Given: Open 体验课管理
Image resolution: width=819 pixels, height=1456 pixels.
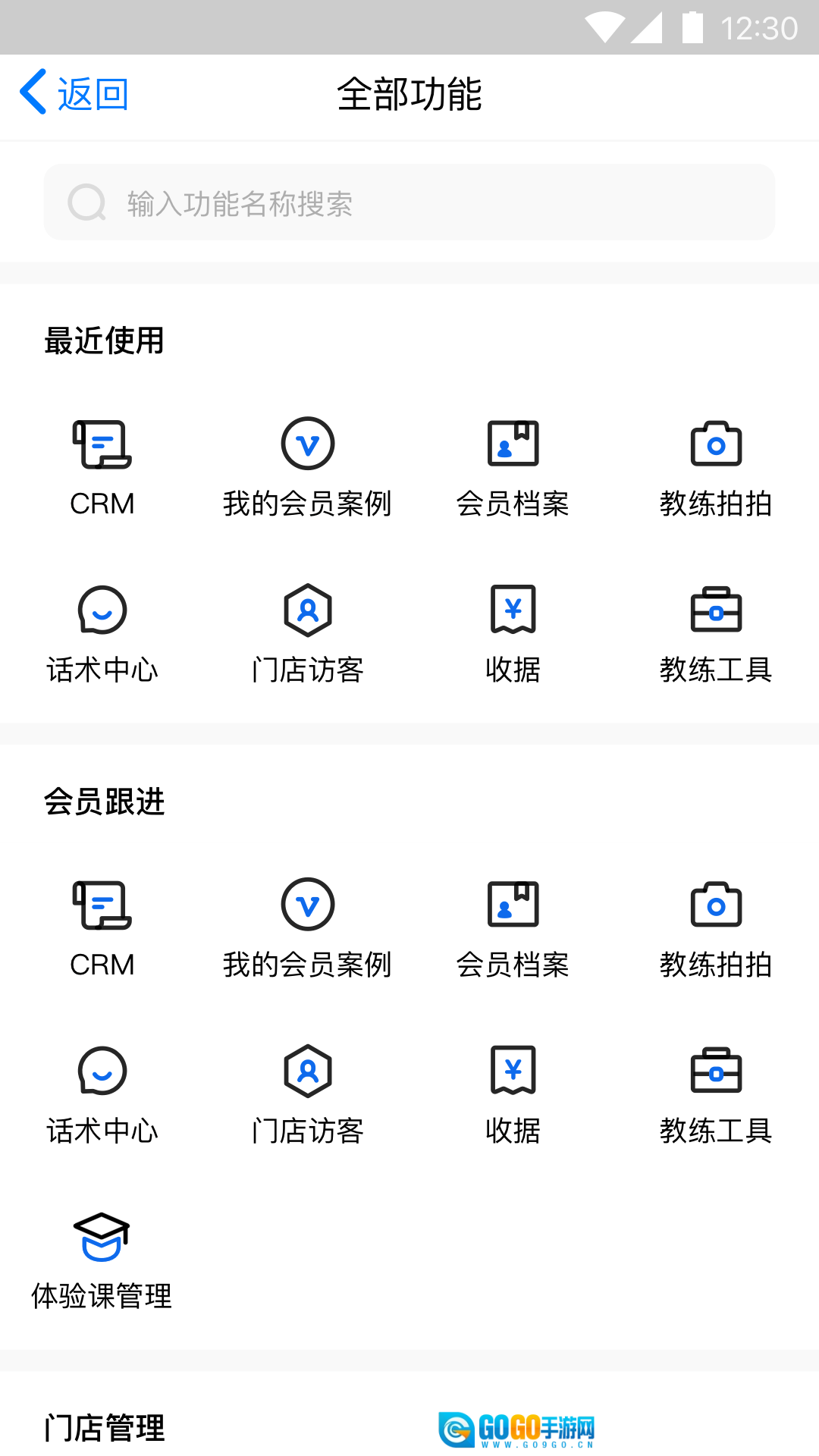Looking at the screenshot, I should point(102,1260).
